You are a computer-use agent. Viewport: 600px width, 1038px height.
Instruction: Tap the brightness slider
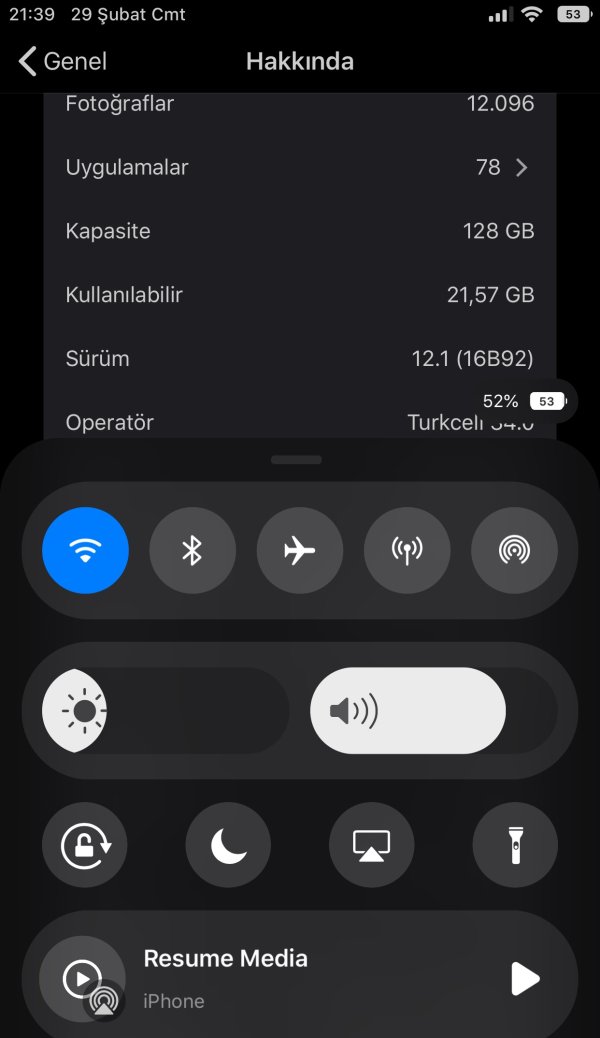165,711
